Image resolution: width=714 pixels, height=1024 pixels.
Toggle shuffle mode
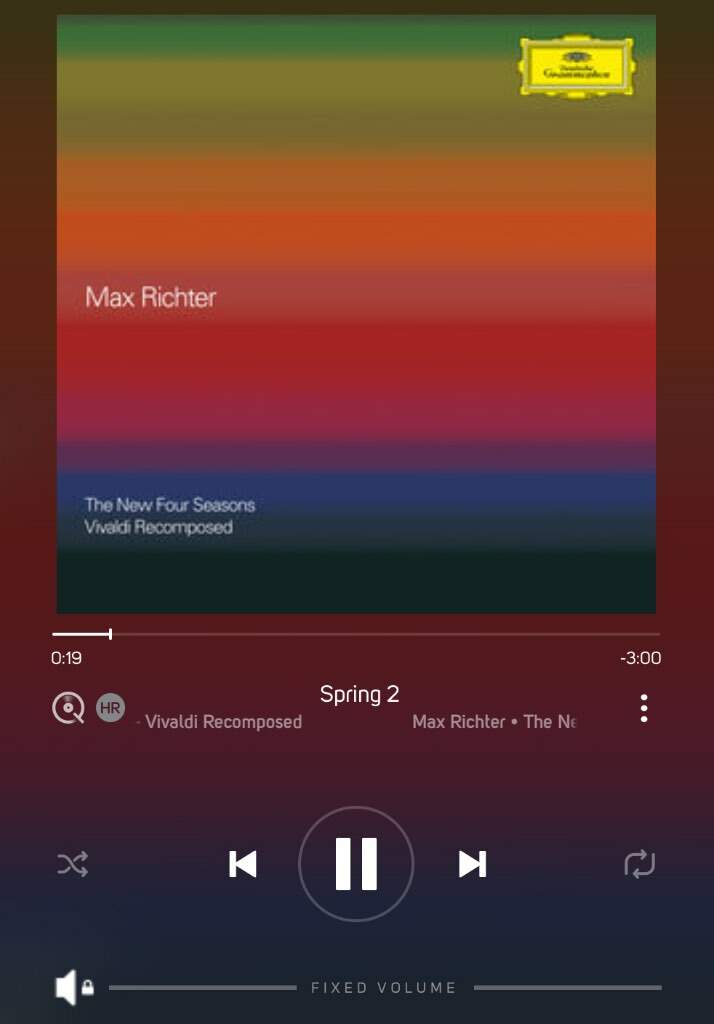73,864
